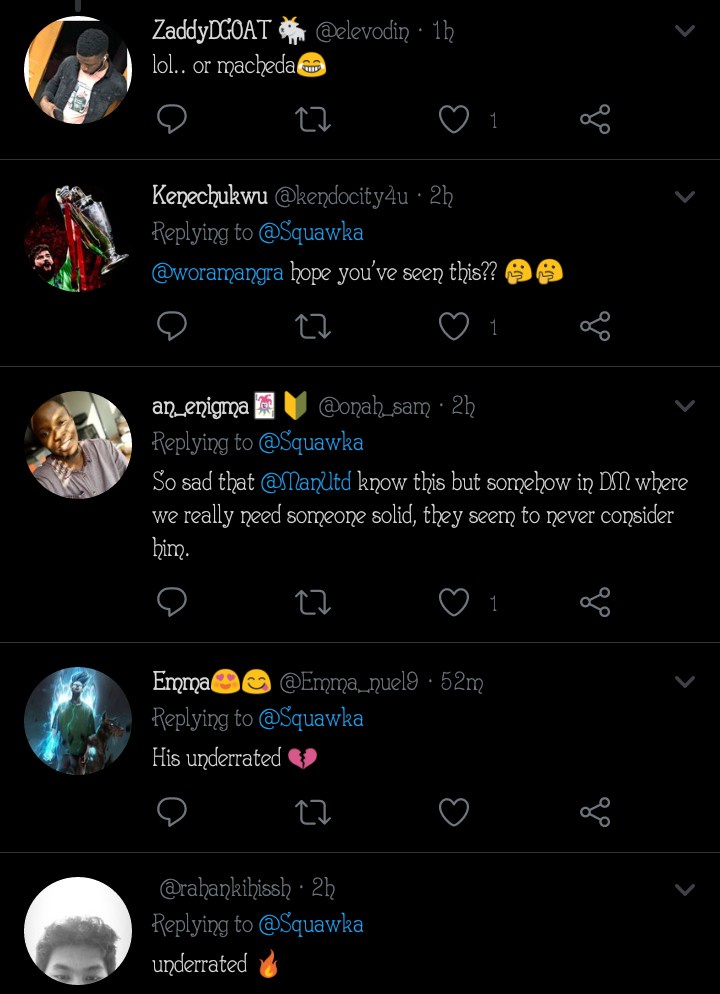Screen dimensions: 720x994
Task: Reply to an_enigma's tweet
Action: pyautogui.click(x=173, y=602)
